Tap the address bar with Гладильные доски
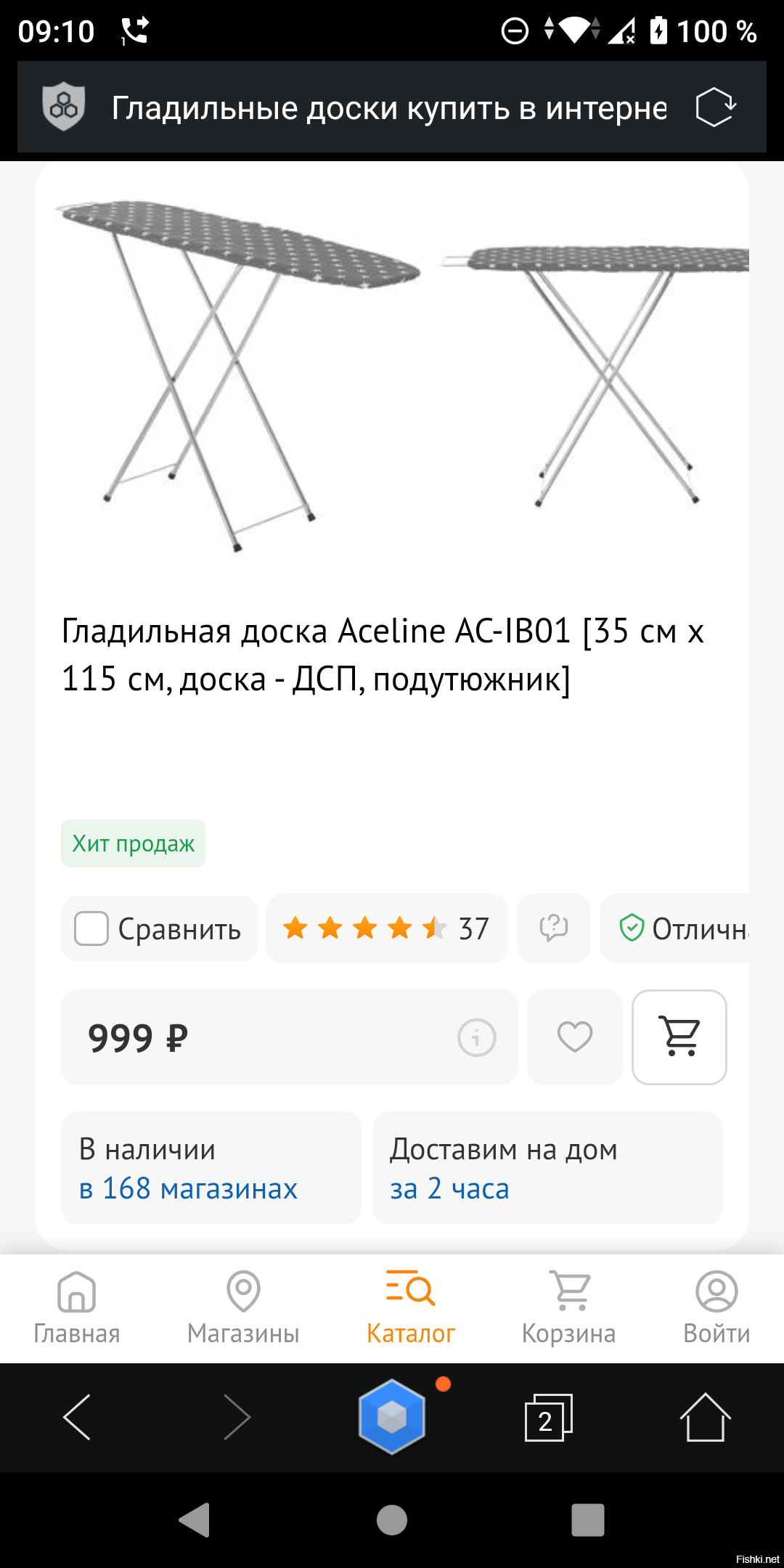Image resolution: width=784 pixels, height=1568 pixels. [x=389, y=108]
